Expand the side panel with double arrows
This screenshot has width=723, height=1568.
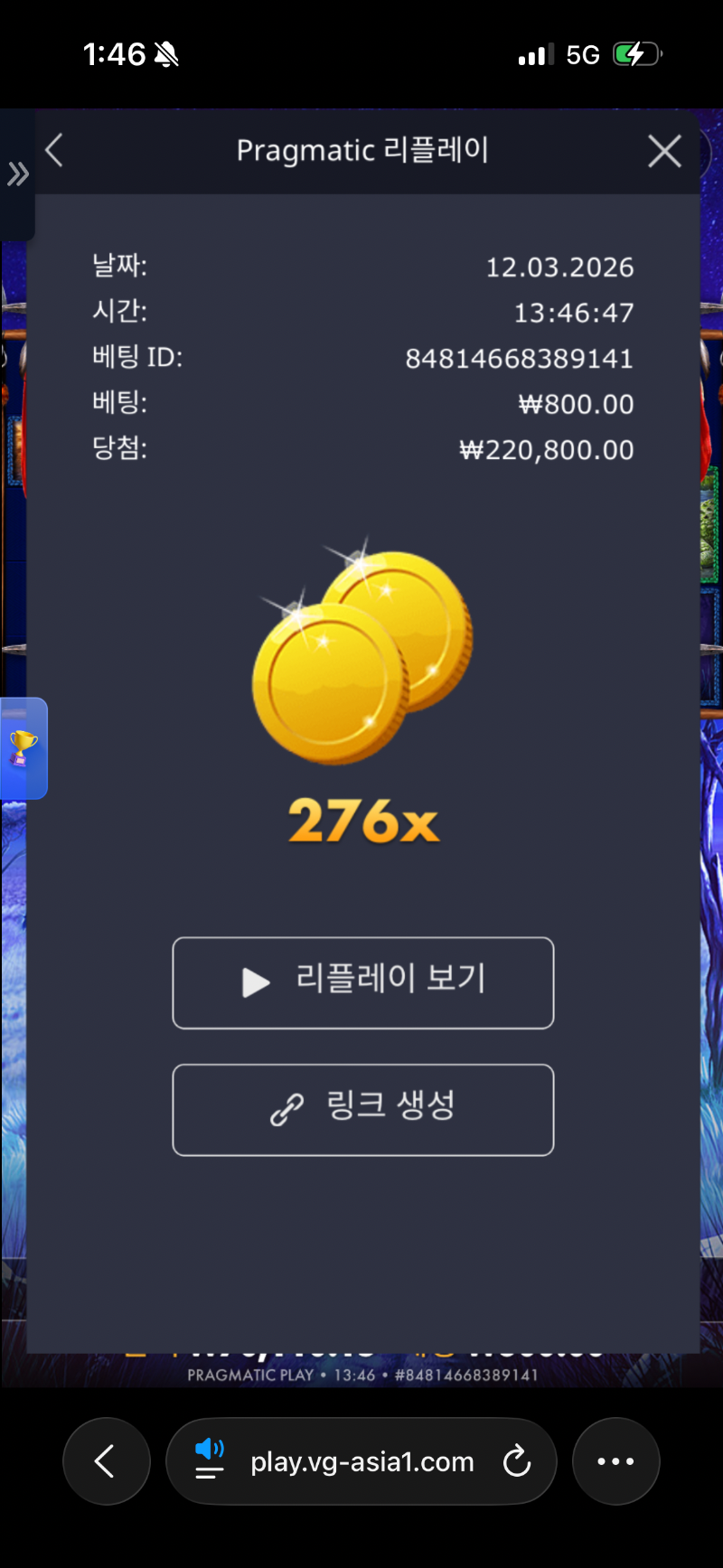click(17, 174)
